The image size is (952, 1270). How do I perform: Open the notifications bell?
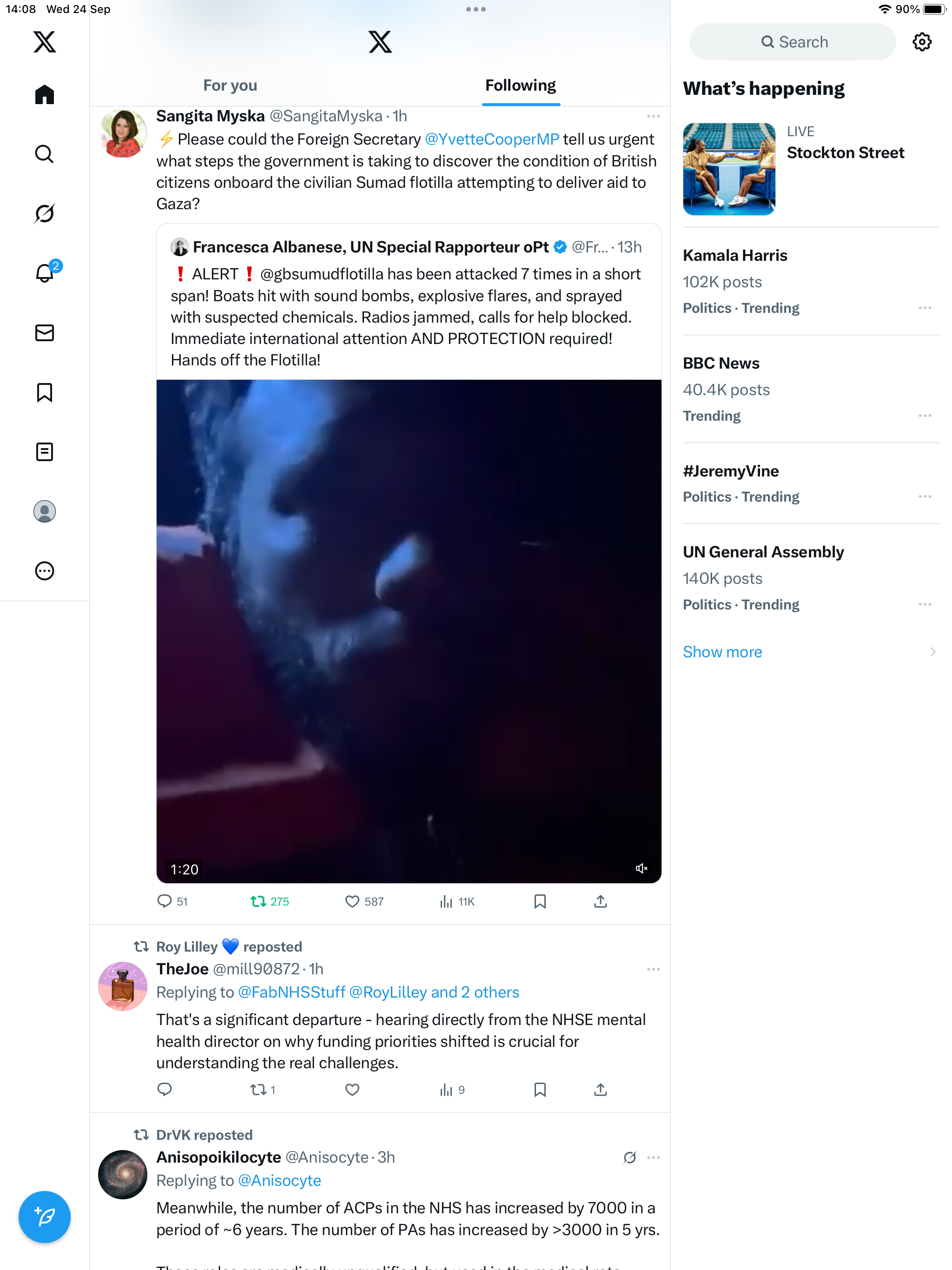(44, 273)
